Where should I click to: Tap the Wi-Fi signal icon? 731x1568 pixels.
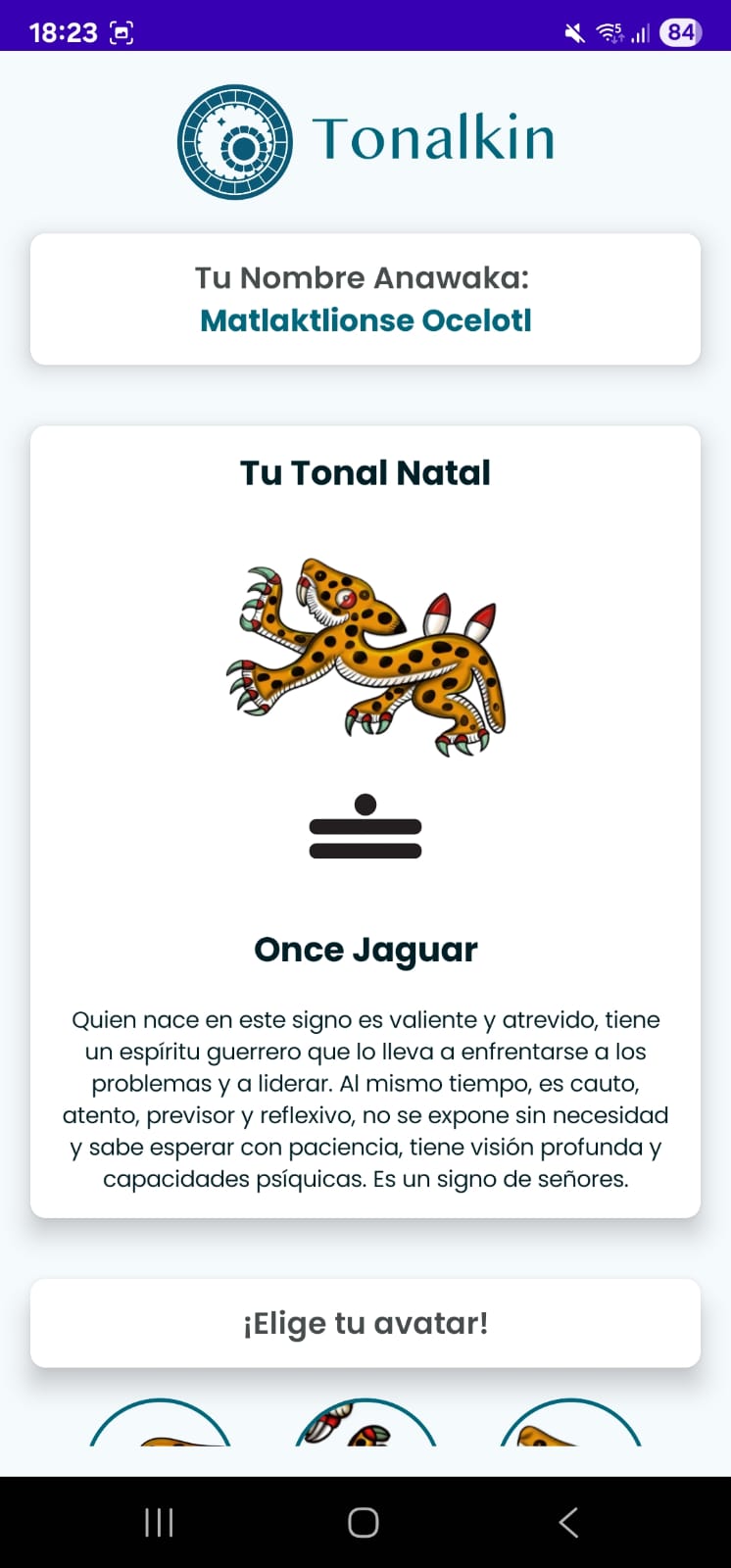609,31
